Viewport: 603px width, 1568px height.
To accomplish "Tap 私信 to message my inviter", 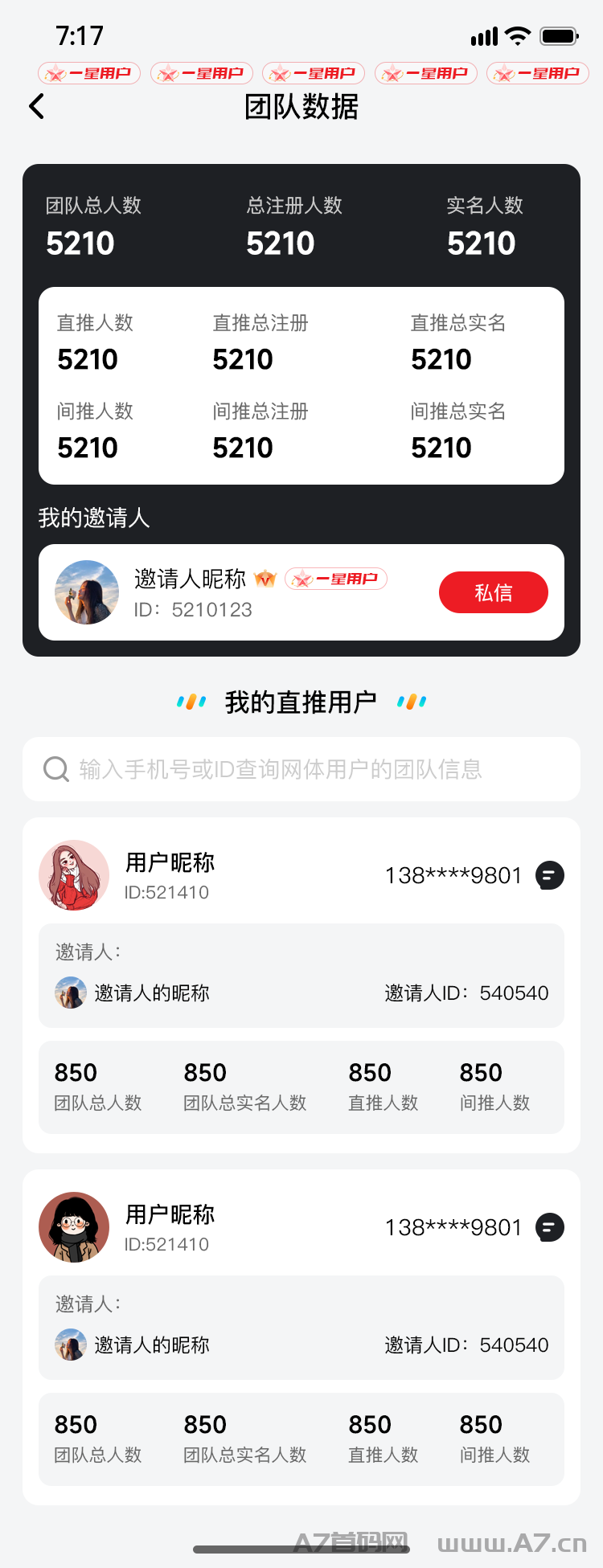I will pos(493,592).
